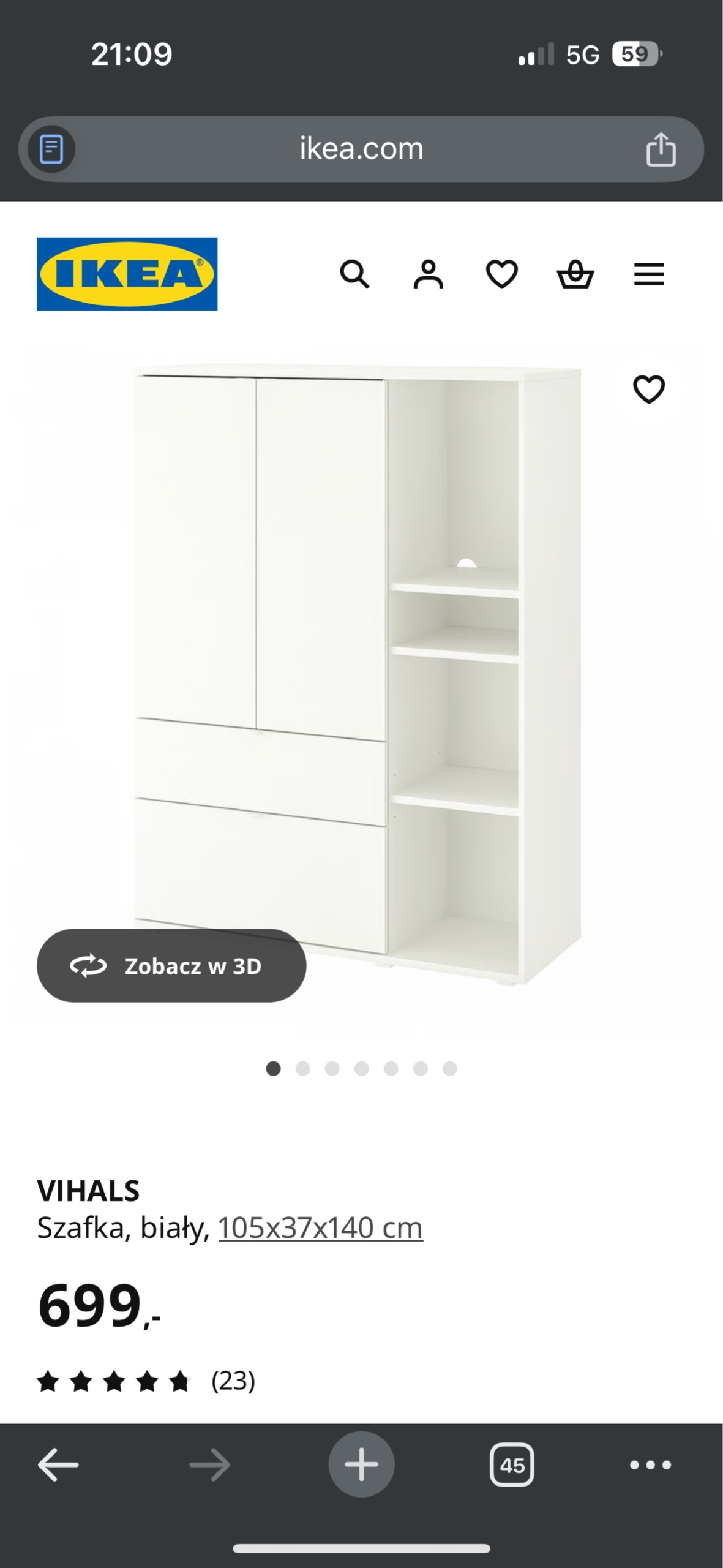Image resolution: width=723 pixels, height=1568 pixels.
Task: Open the browser more options menu
Action: [650, 1465]
